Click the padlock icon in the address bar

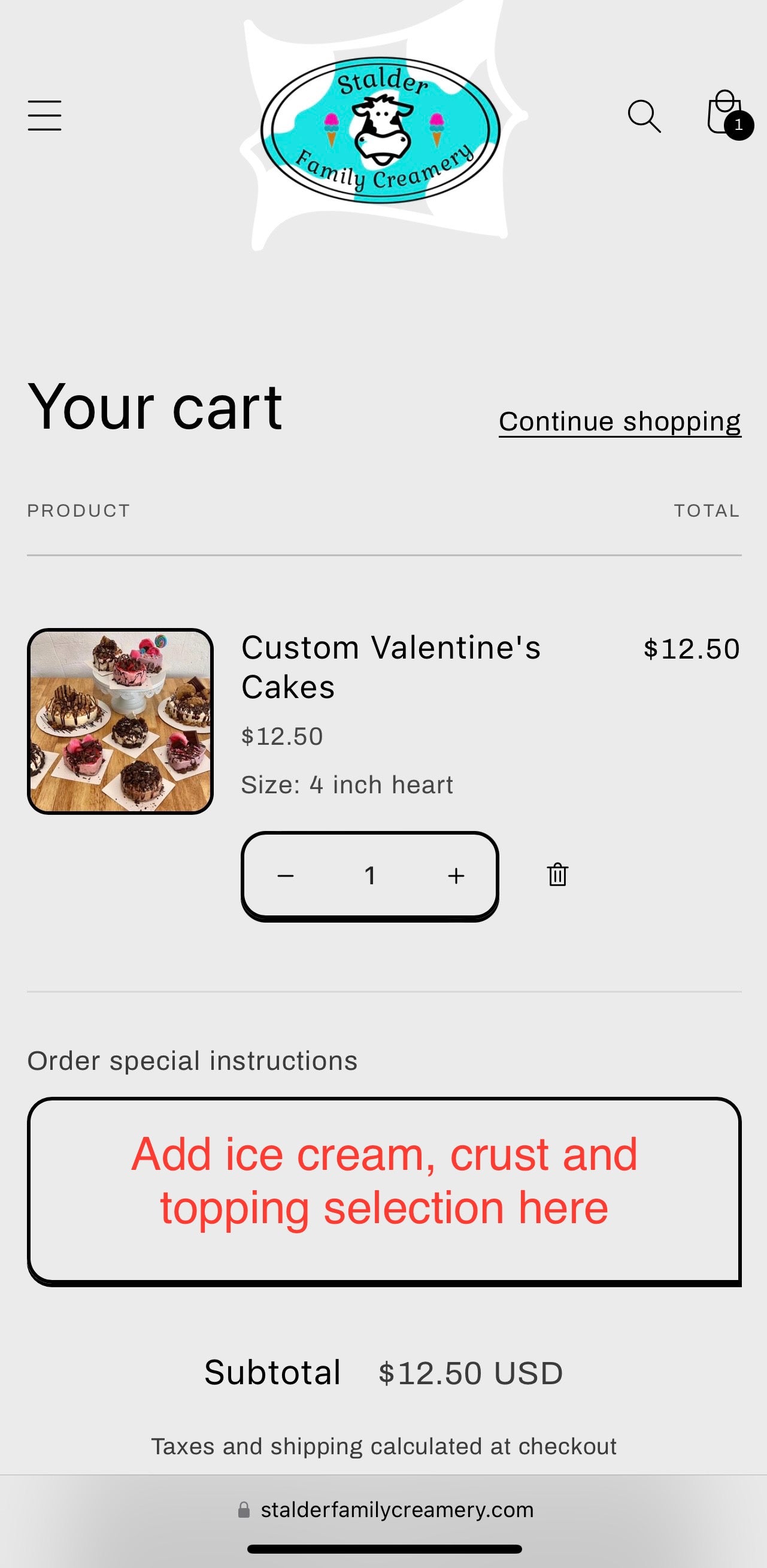pyautogui.click(x=244, y=1509)
